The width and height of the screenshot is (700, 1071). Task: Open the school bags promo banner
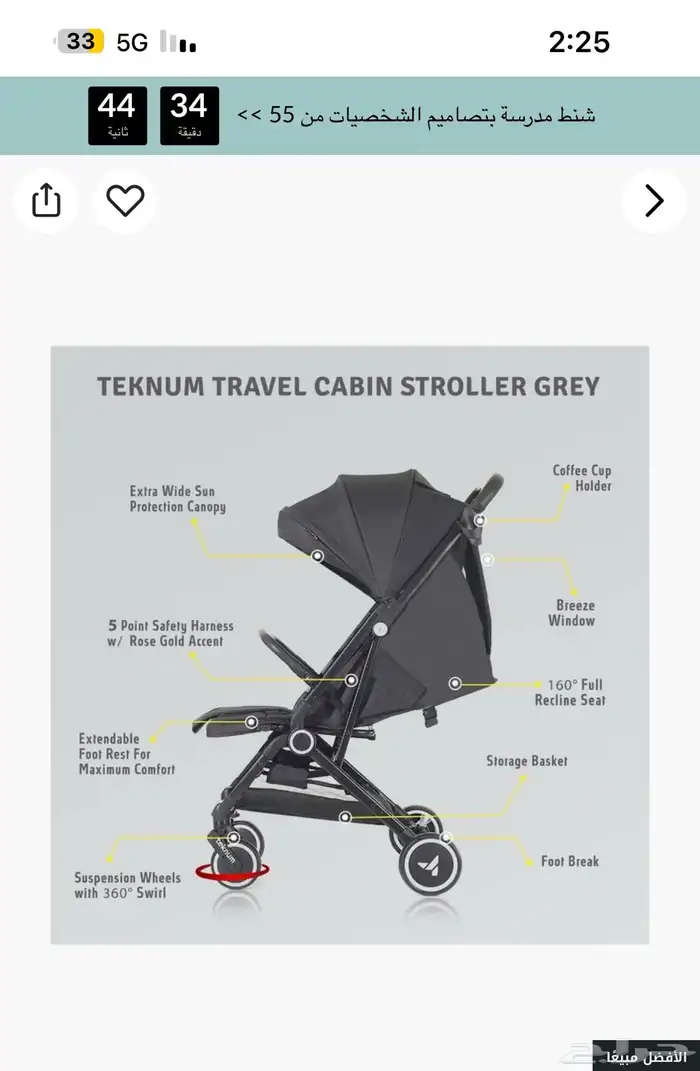[415, 116]
